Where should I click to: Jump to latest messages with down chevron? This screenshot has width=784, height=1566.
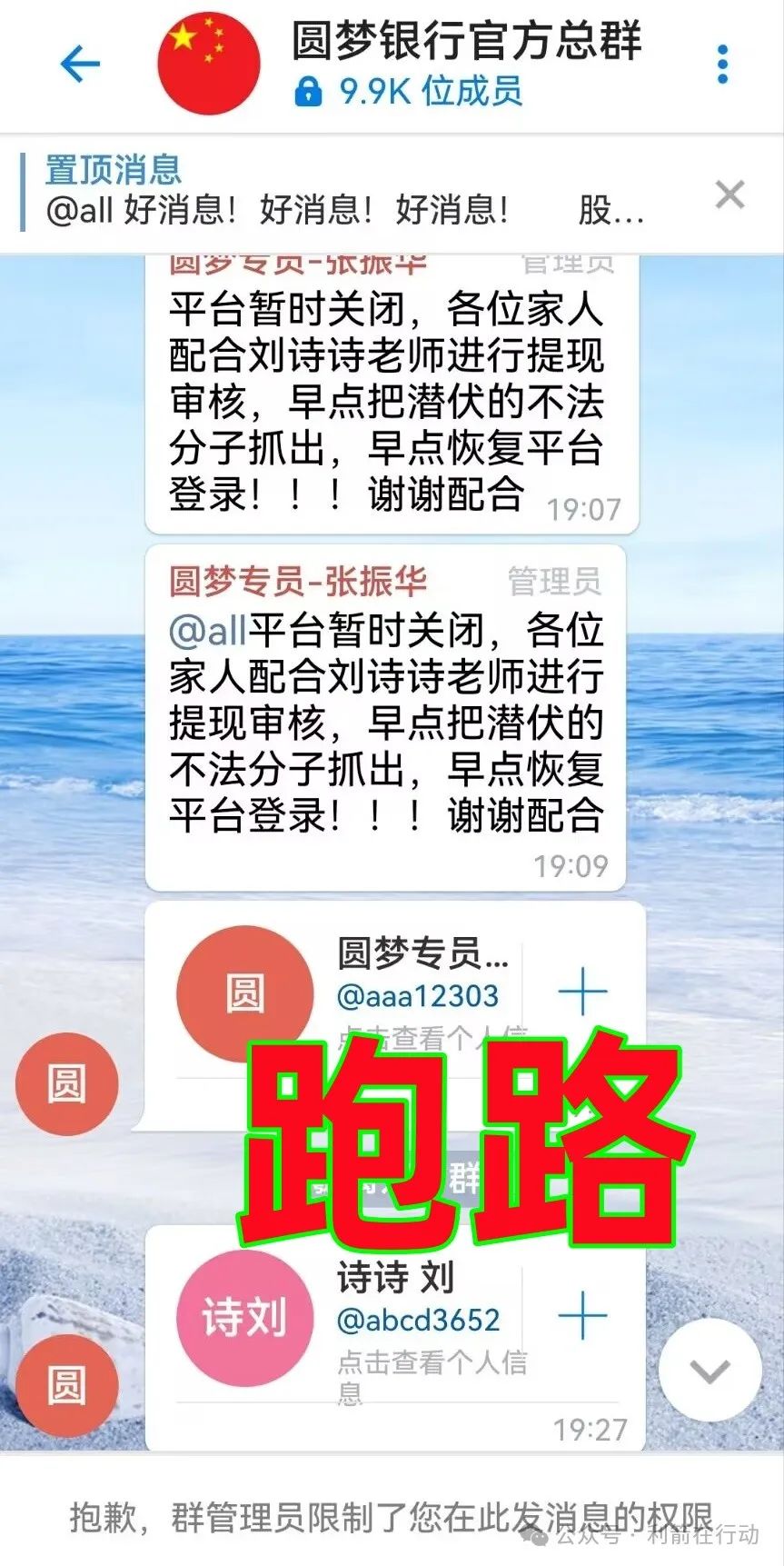click(x=710, y=1371)
